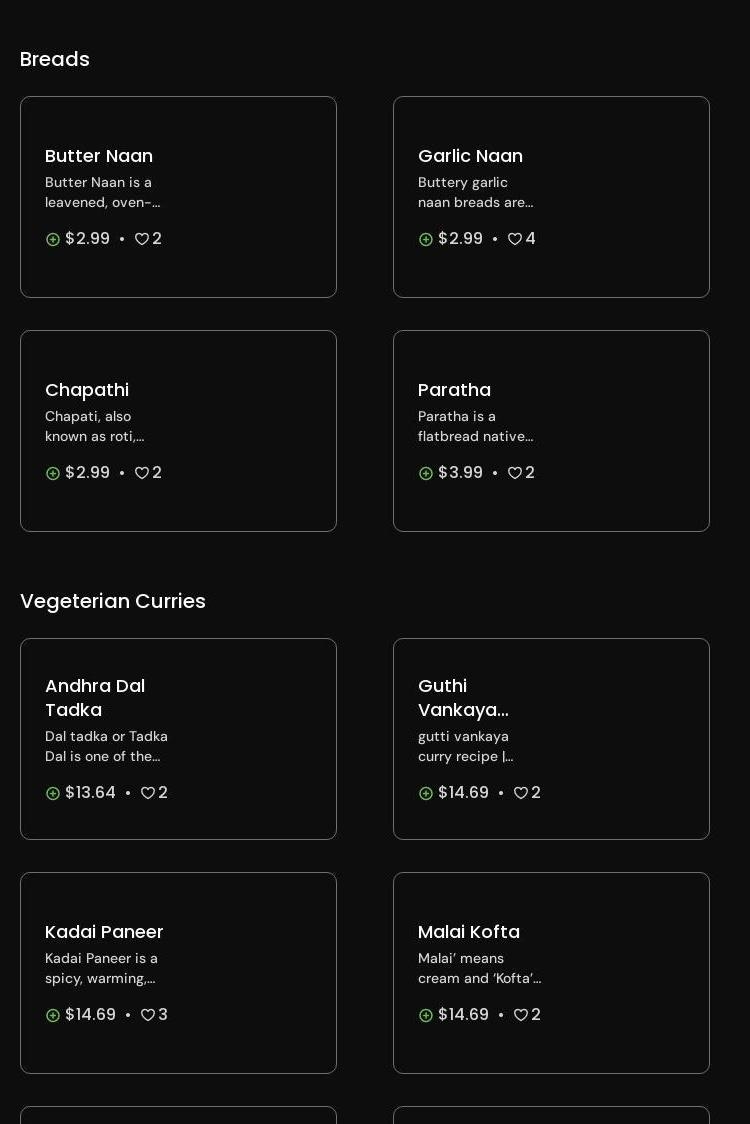Image resolution: width=750 pixels, height=1124 pixels.
Task: Like the Malai Kofta dish
Action: [521, 1015]
